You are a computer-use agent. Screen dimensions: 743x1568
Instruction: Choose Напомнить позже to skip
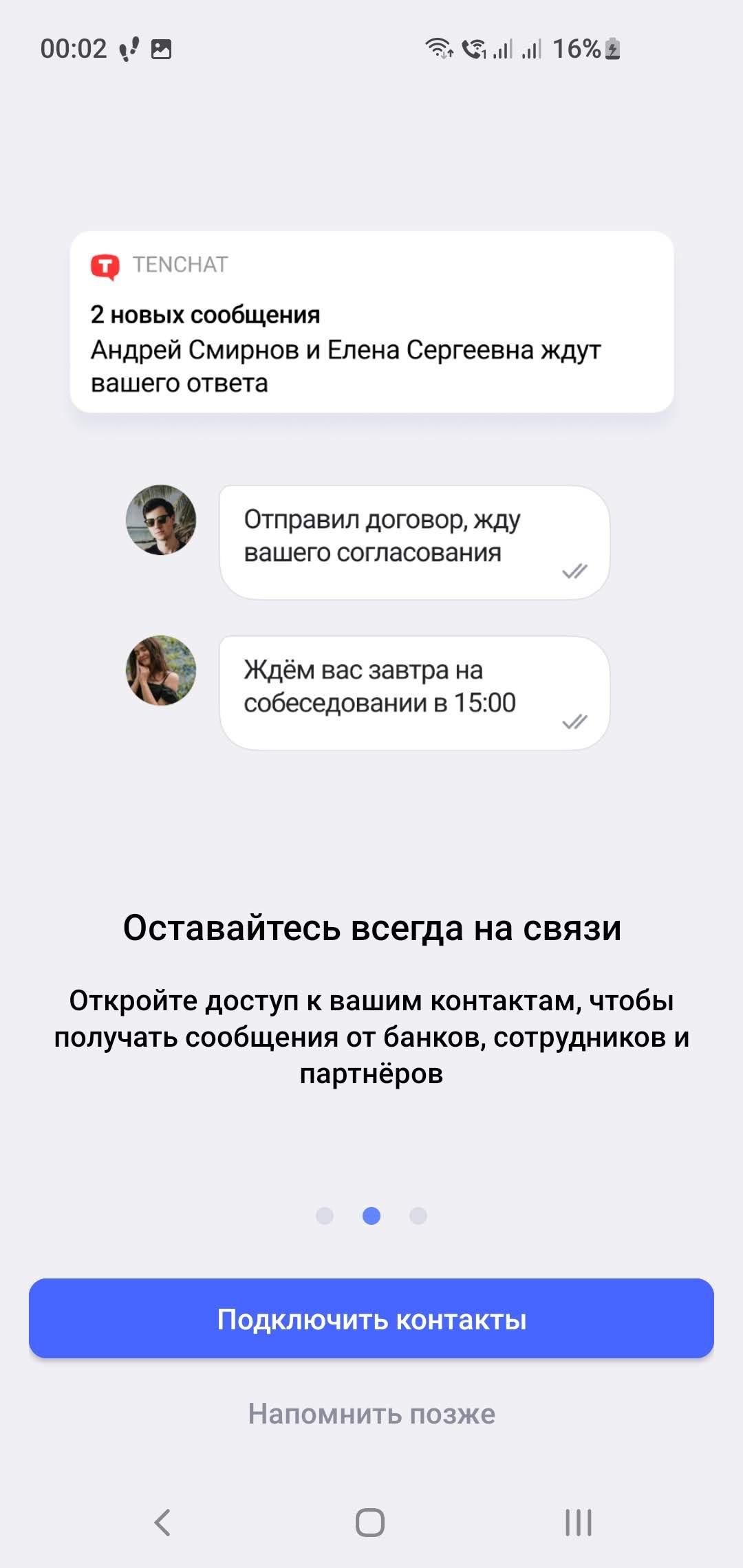(x=371, y=1414)
